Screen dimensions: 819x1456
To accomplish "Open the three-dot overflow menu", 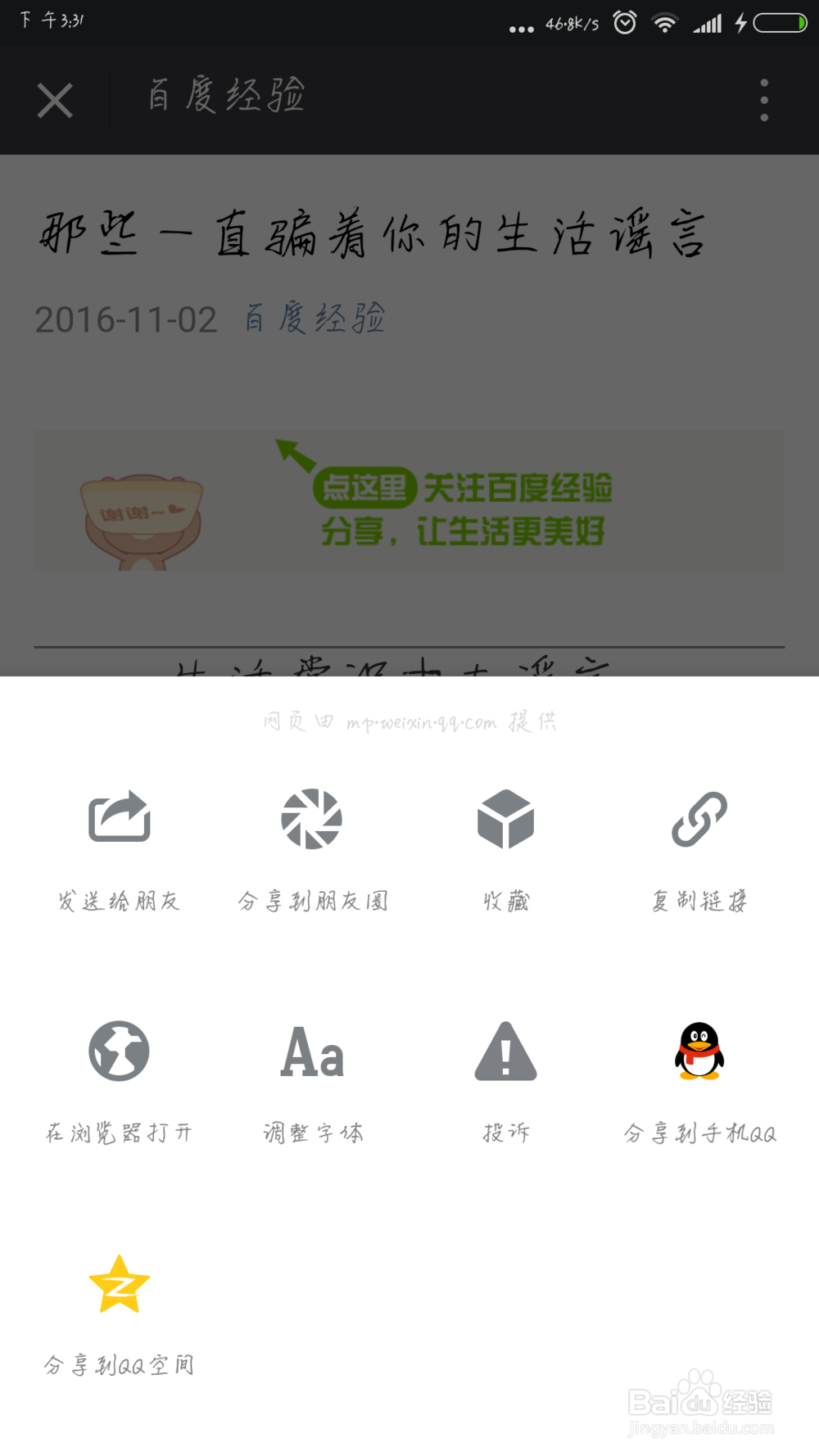I will coord(763,97).
